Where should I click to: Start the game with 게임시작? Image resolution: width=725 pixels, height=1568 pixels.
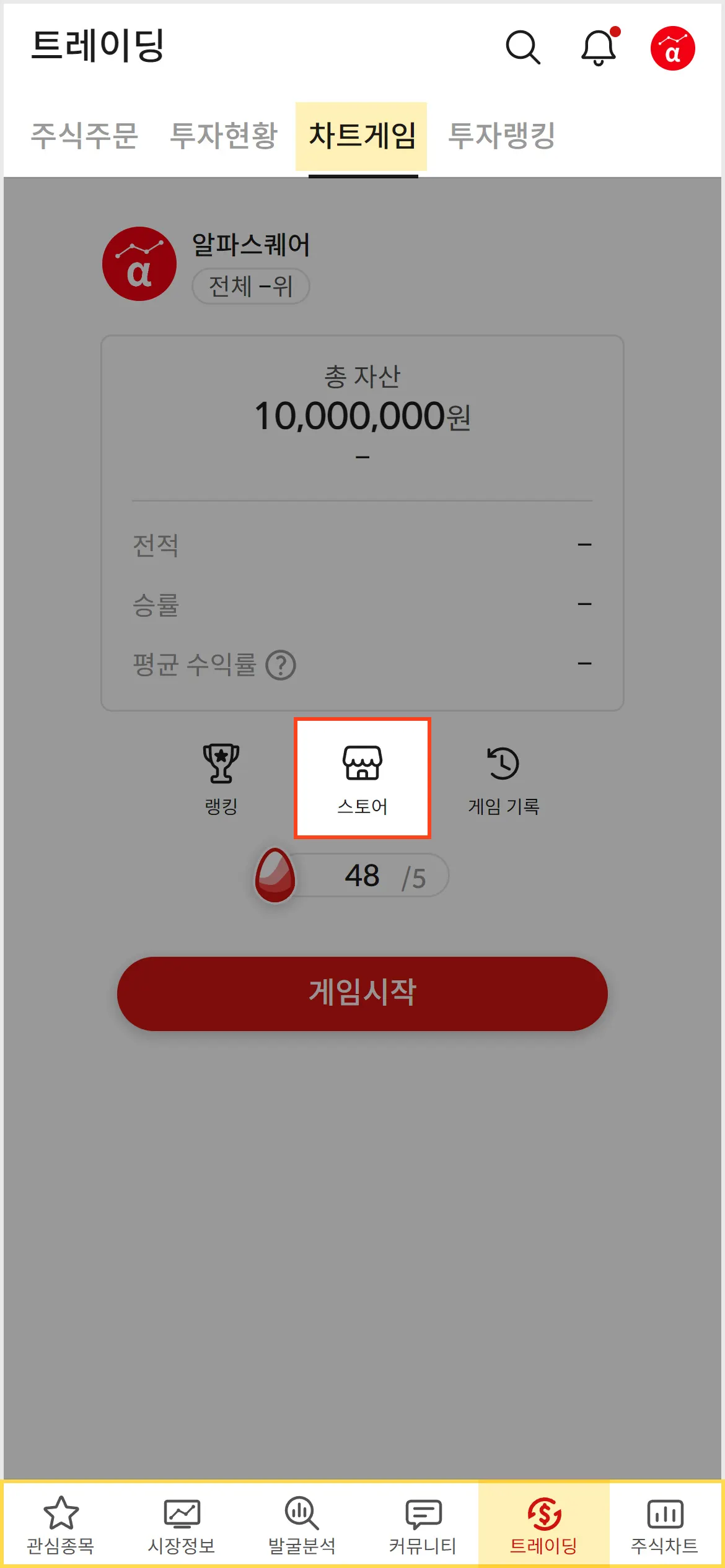pos(362,993)
